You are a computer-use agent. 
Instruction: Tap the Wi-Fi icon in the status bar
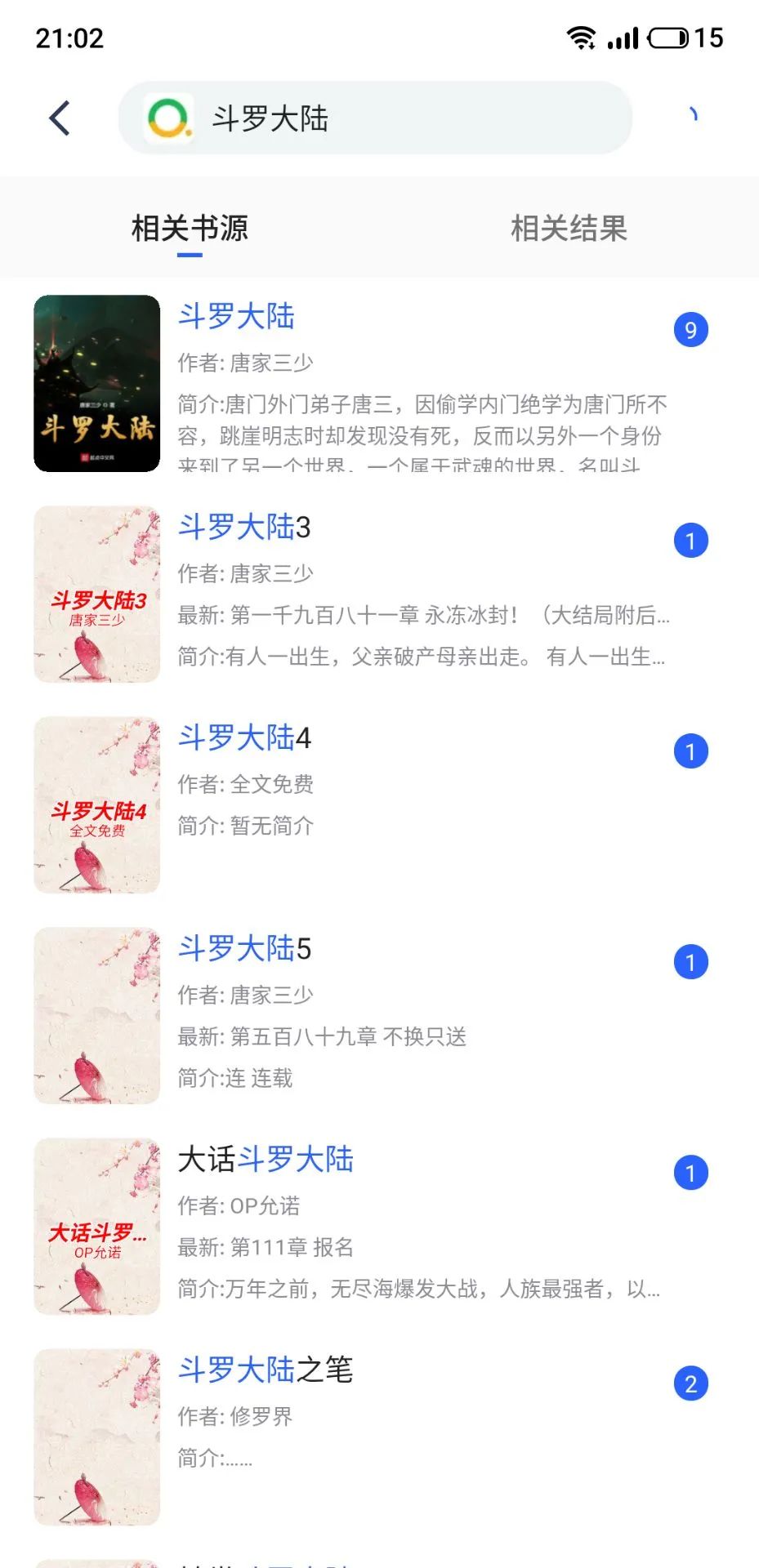click(x=582, y=37)
